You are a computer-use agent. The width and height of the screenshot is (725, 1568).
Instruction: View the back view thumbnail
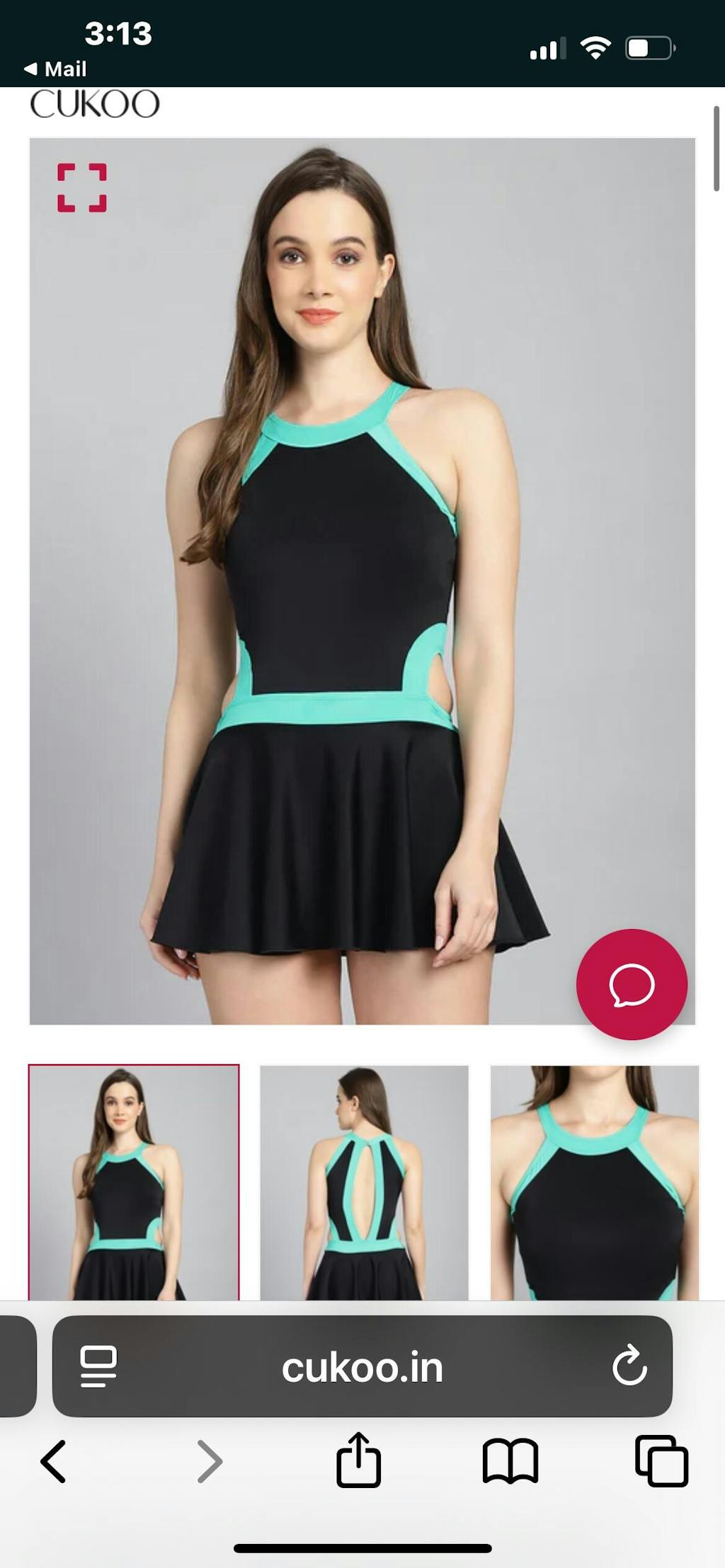tap(364, 1182)
